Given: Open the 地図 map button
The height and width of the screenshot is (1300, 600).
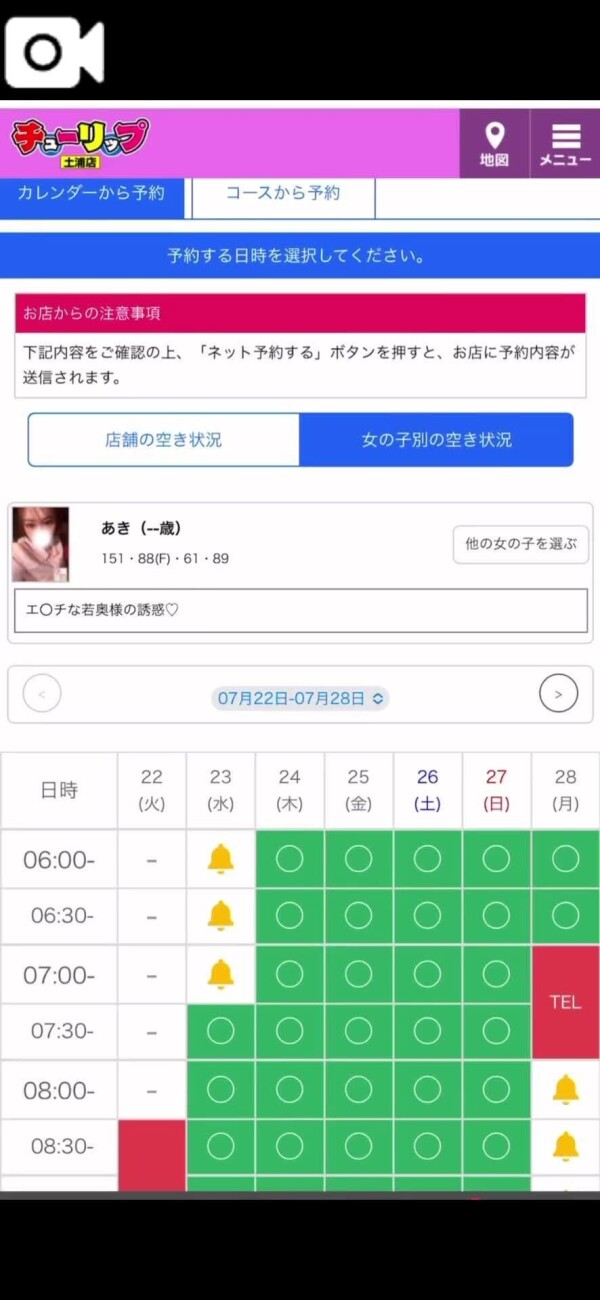Looking at the screenshot, I should 494,144.
